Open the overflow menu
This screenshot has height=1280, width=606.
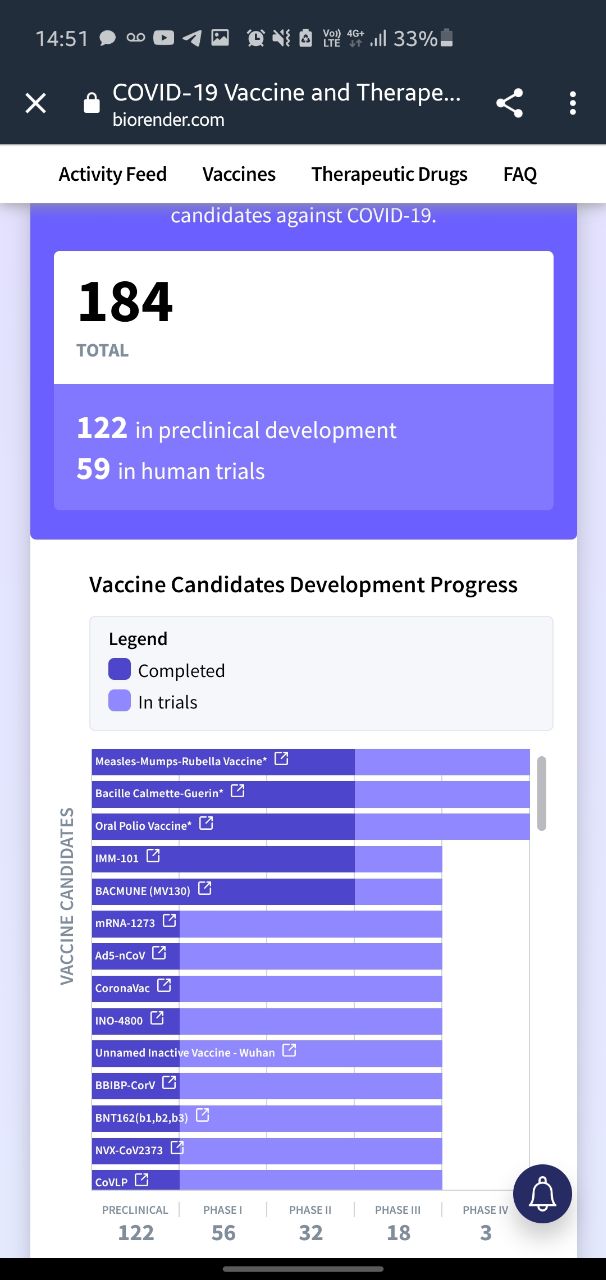coord(573,103)
